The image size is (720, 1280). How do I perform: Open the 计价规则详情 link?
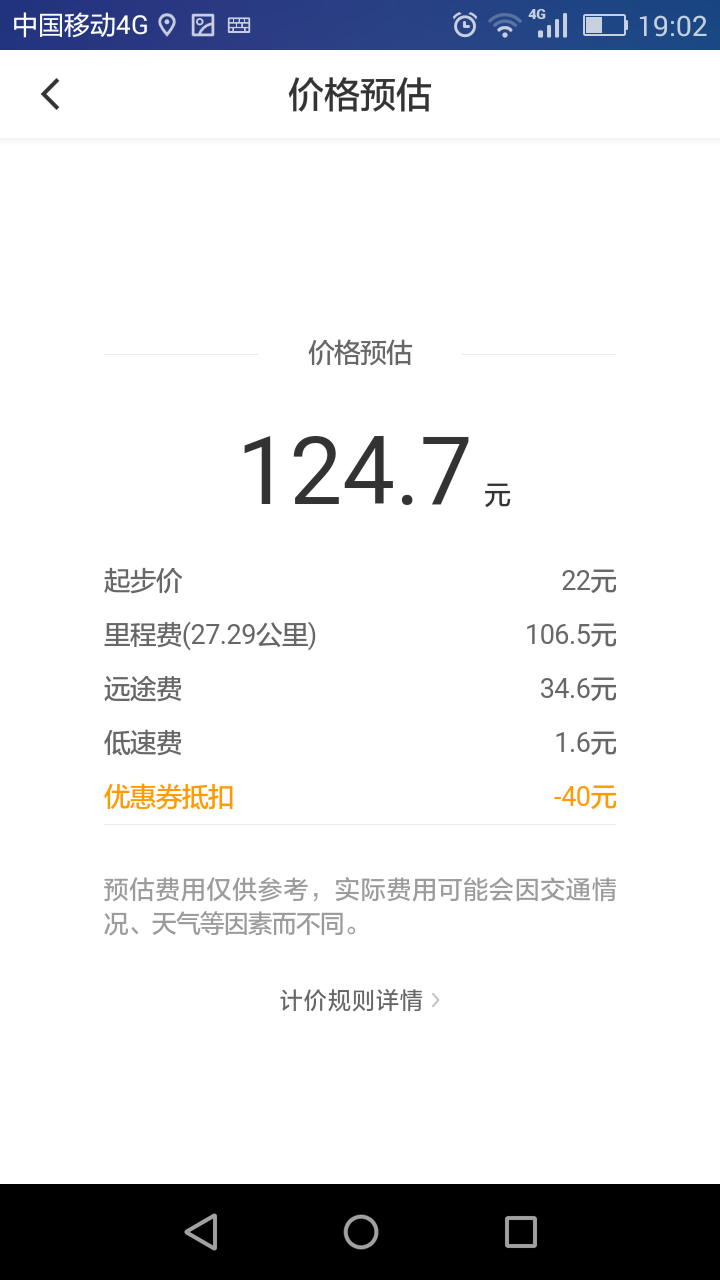(360, 1000)
